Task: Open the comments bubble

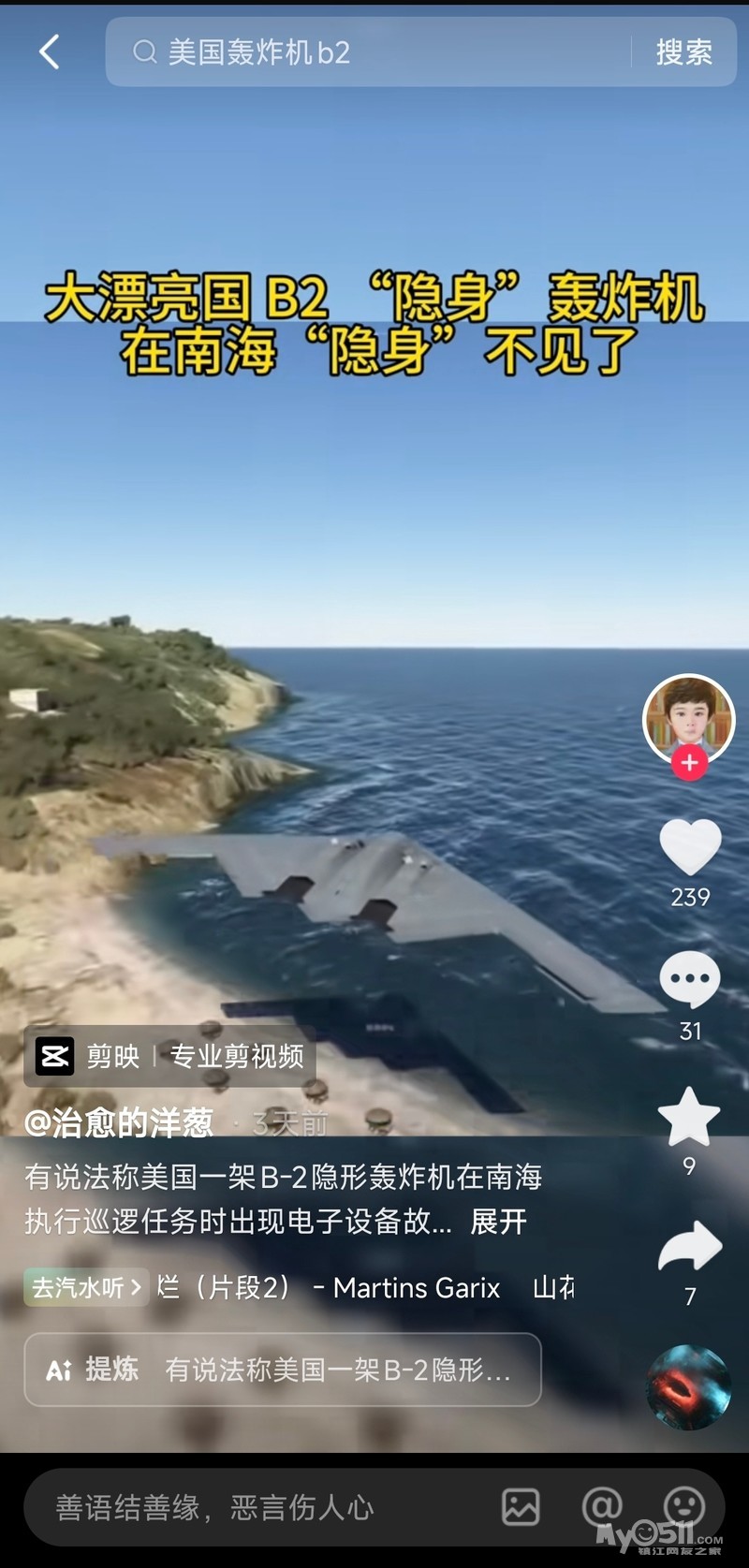Action: pyautogui.click(x=690, y=980)
